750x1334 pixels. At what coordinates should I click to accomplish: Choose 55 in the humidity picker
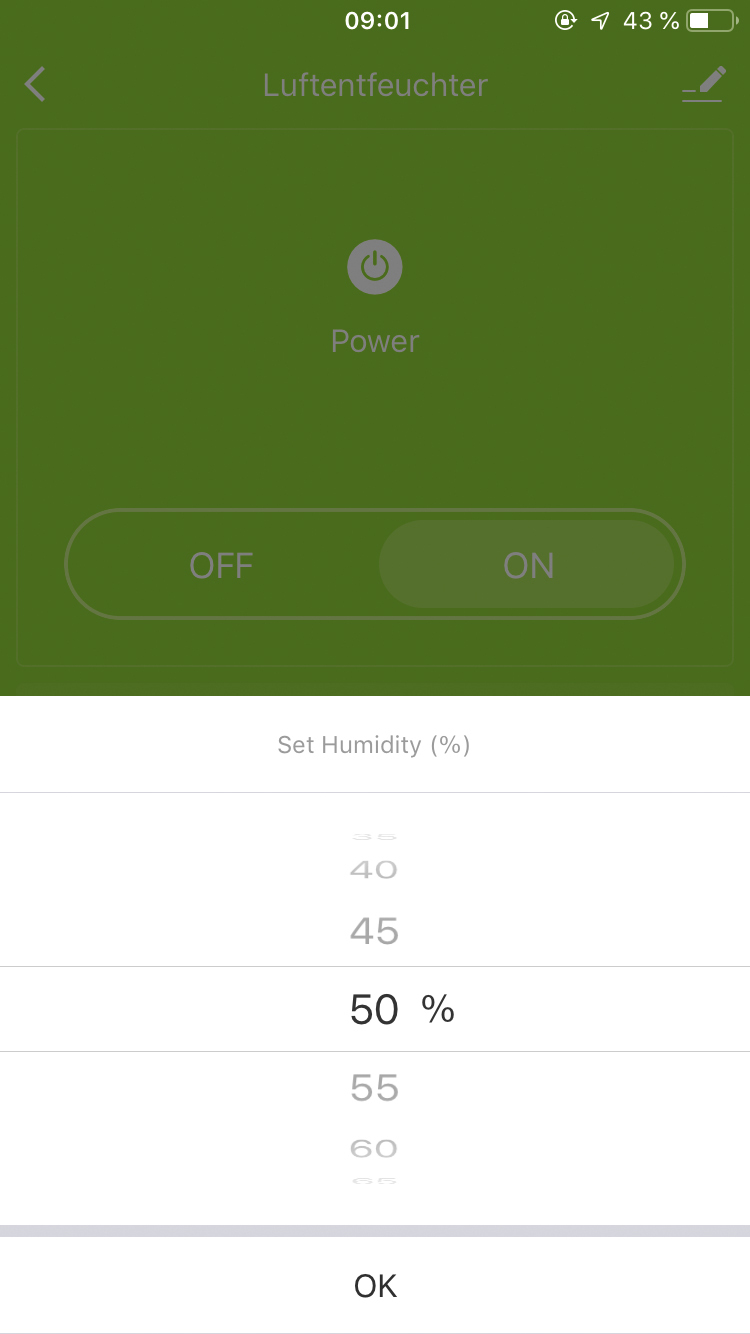(x=375, y=1088)
